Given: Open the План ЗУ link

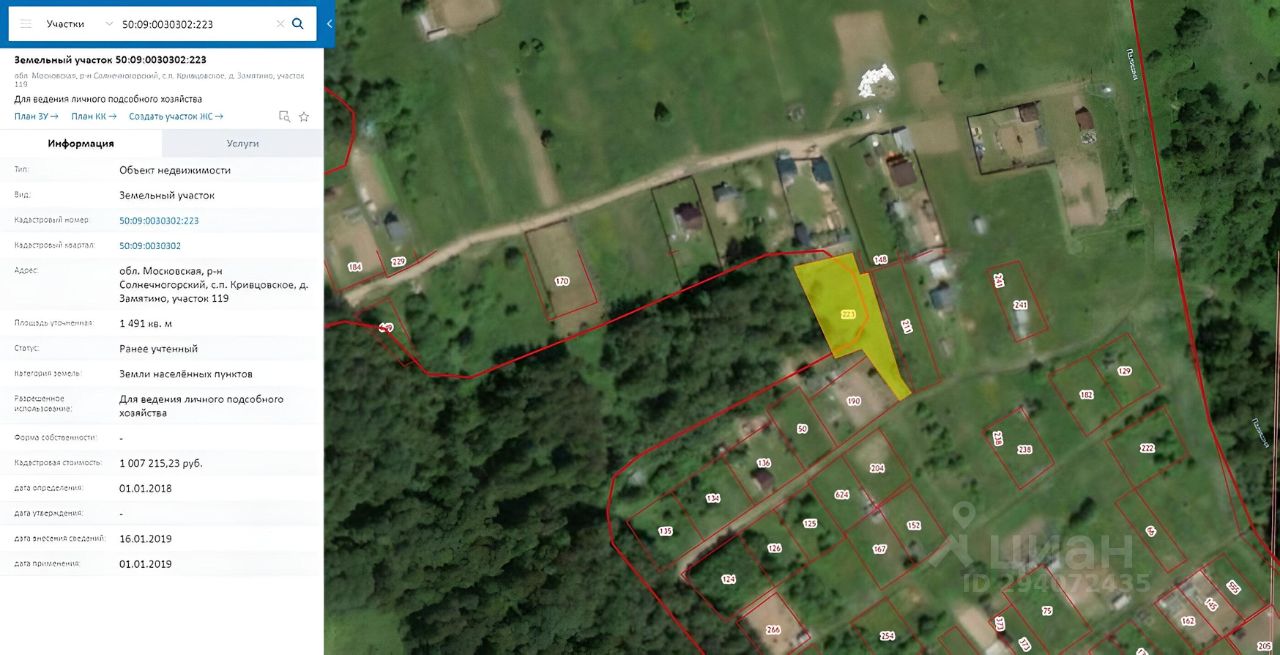Looking at the screenshot, I should (35, 116).
